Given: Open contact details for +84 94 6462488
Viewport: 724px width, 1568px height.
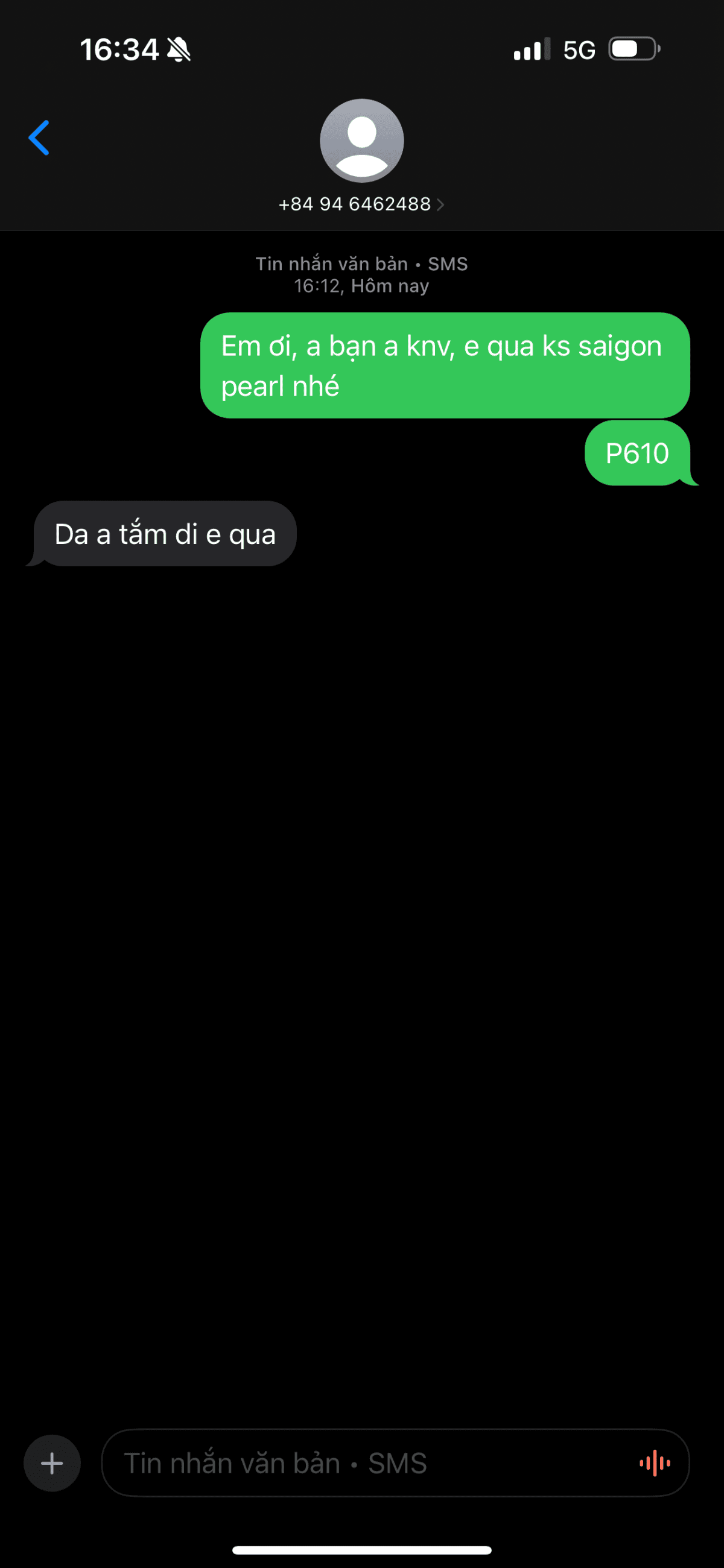Looking at the screenshot, I should pos(361,204).
